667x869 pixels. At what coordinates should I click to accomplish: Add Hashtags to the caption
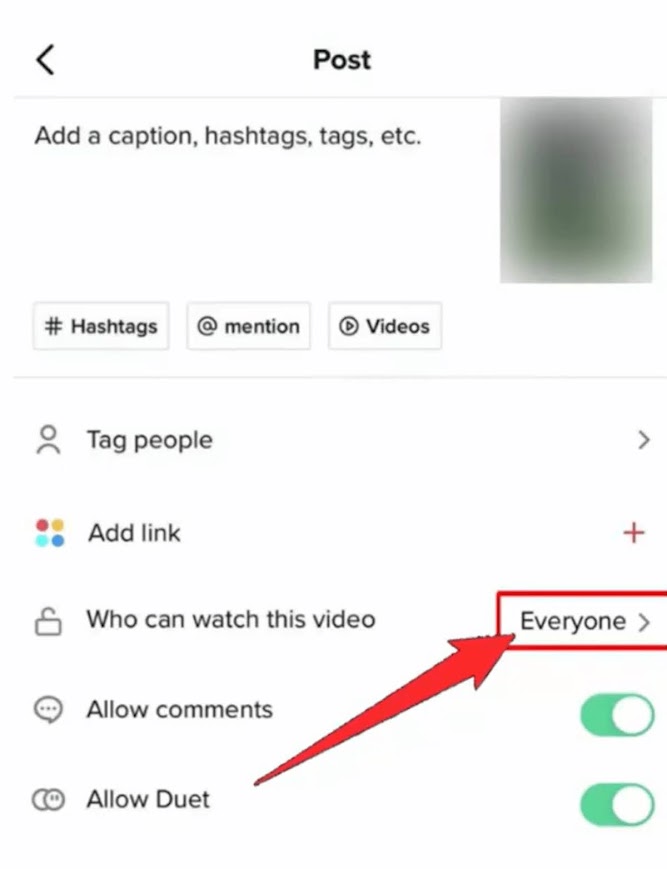click(x=101, y=326)
